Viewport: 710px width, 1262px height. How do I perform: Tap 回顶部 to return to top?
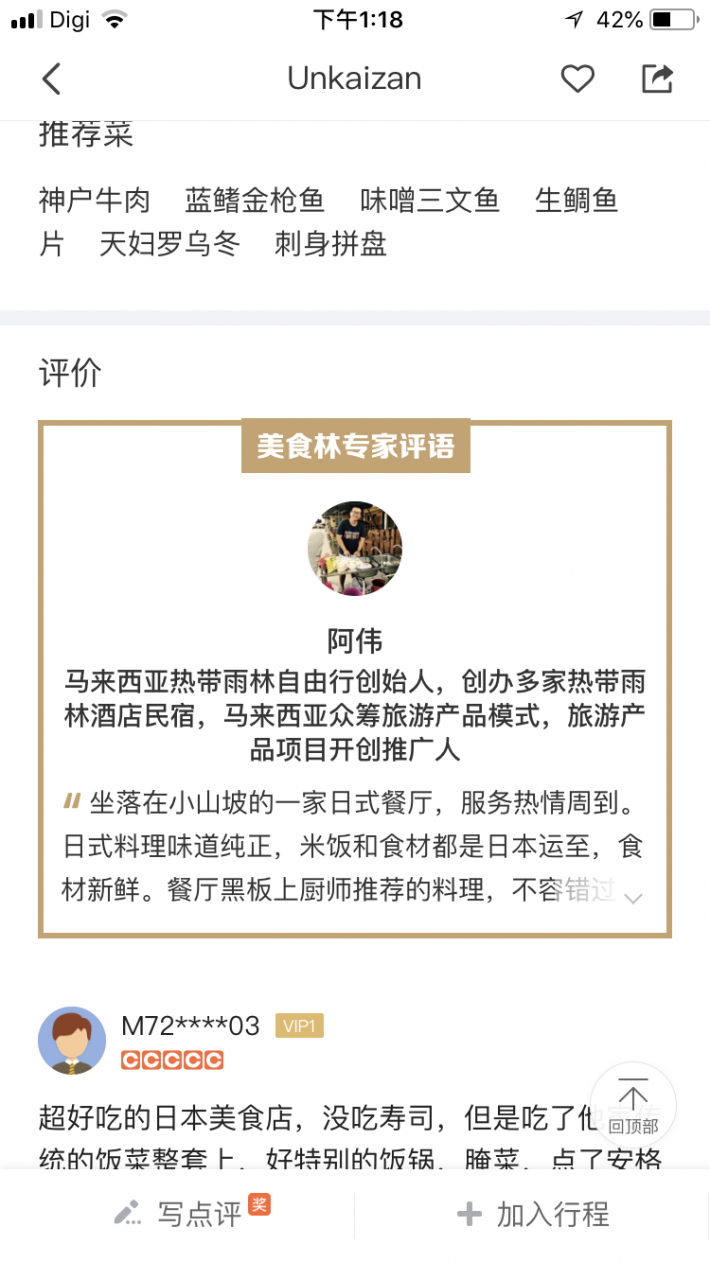(633, 1105)
